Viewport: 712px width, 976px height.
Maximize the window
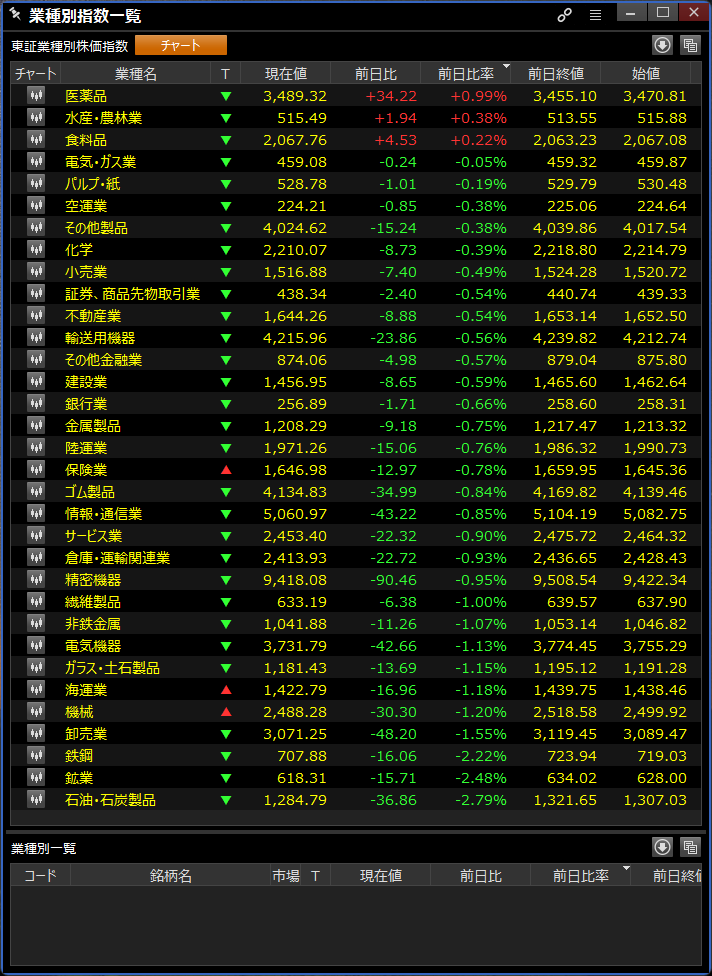pyautogui.click(x=661, y=13)
